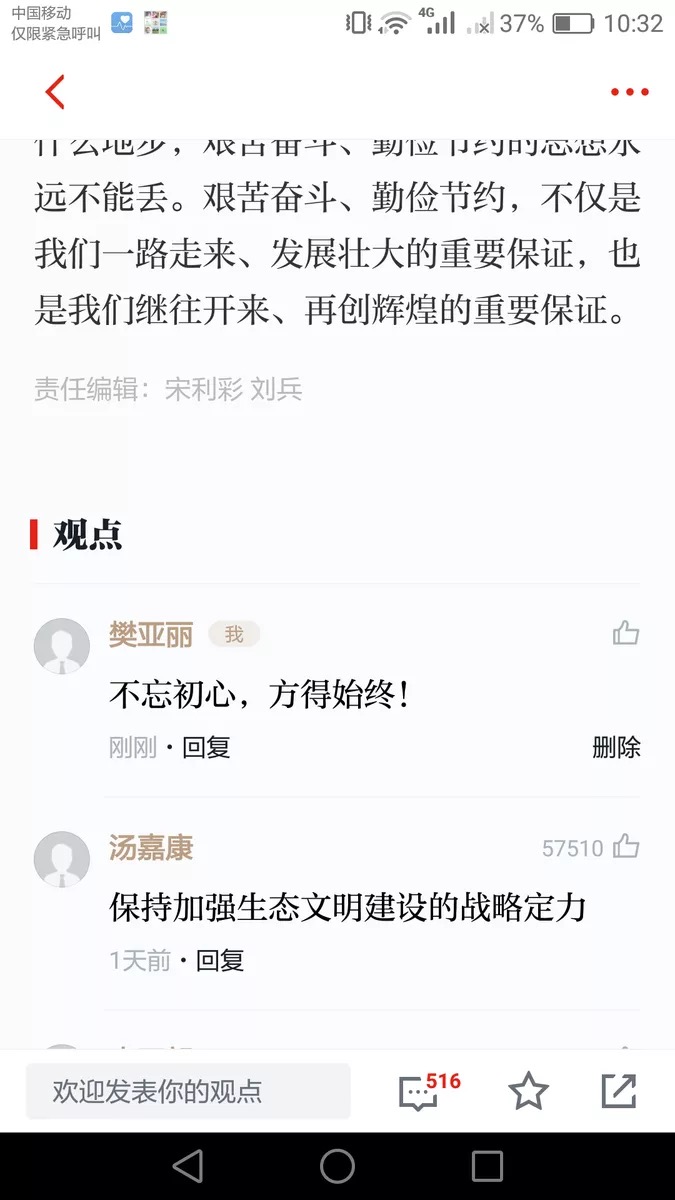The width and height of the screenshot is (675, 1200).
Task: Open the system recent apps view
Action: pos(487,1165)
